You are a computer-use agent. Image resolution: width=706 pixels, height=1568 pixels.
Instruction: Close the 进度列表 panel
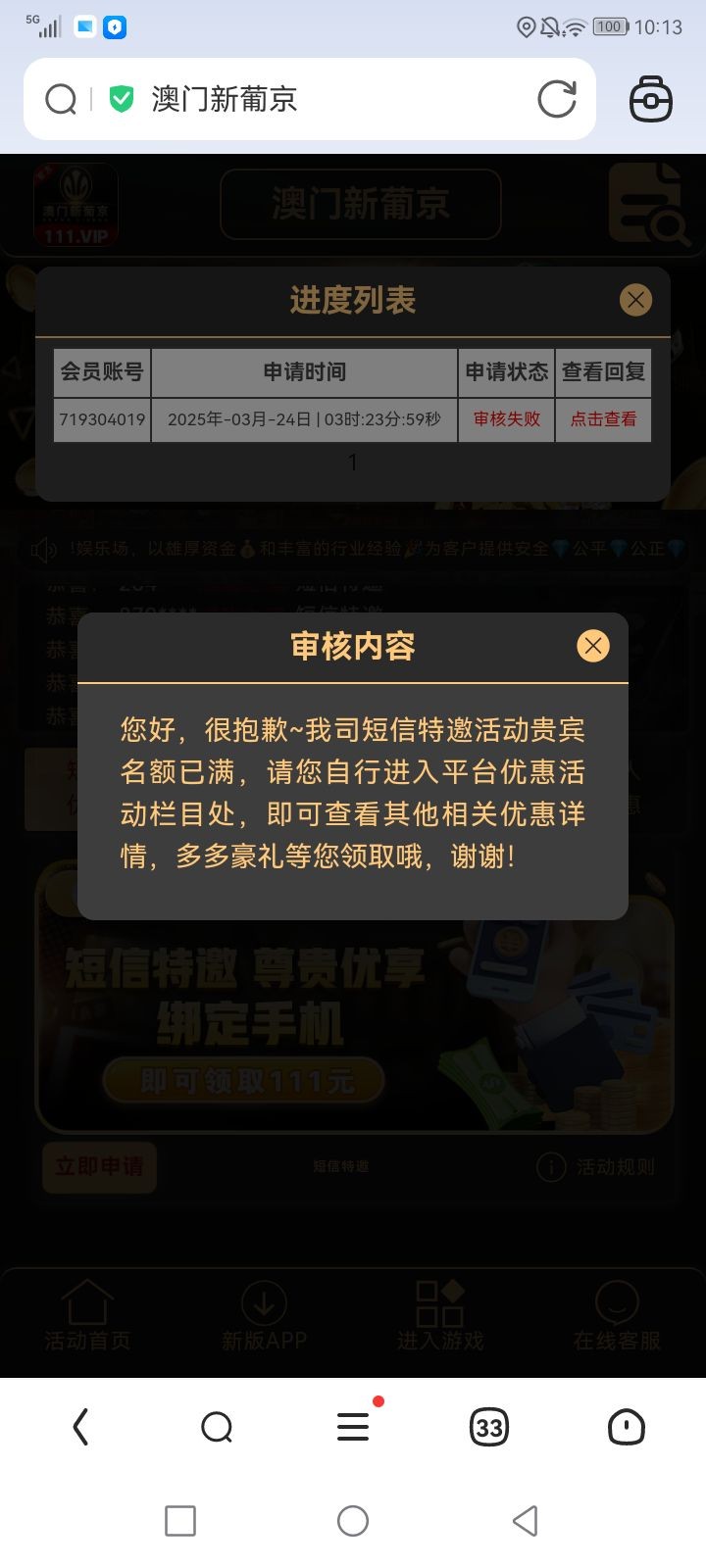point(635,300)
